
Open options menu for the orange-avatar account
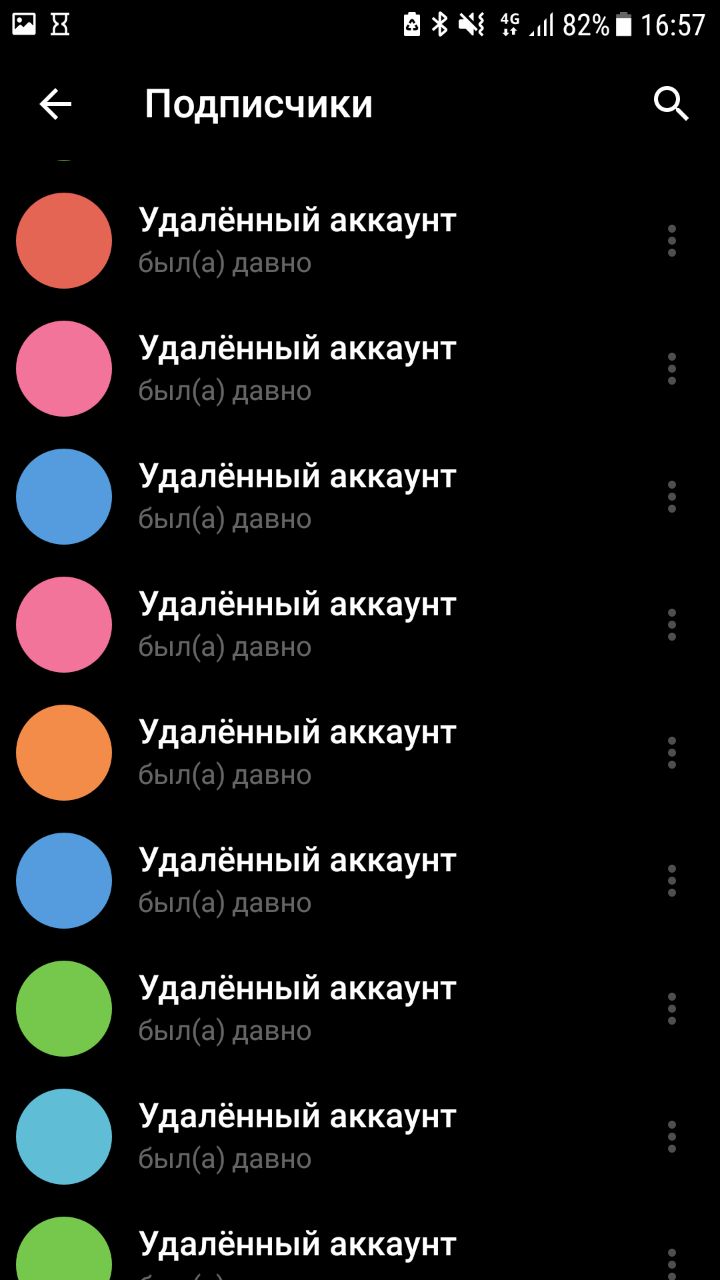point(671,753)
